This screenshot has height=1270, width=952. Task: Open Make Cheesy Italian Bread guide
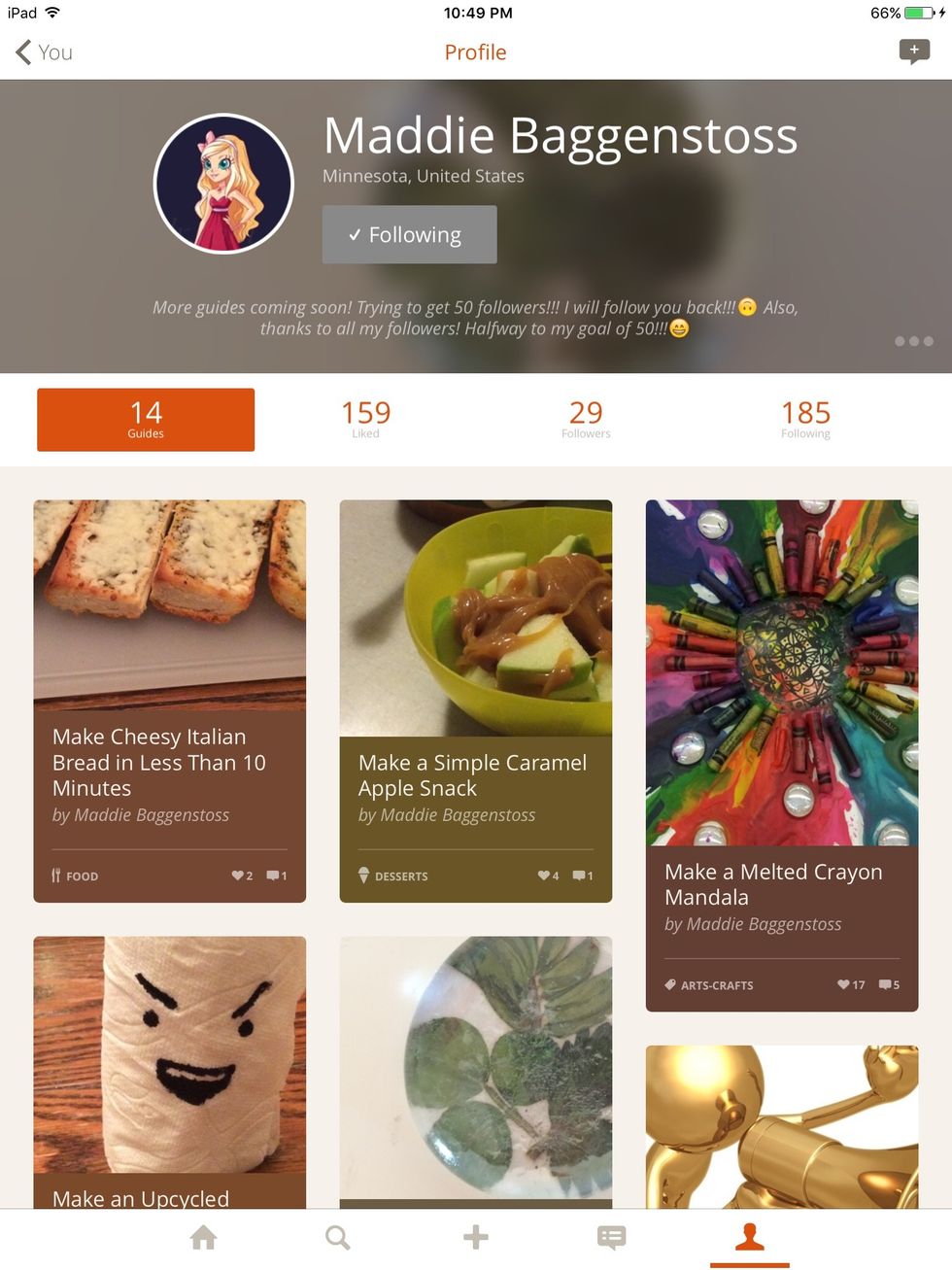click(x=169, y=700)
